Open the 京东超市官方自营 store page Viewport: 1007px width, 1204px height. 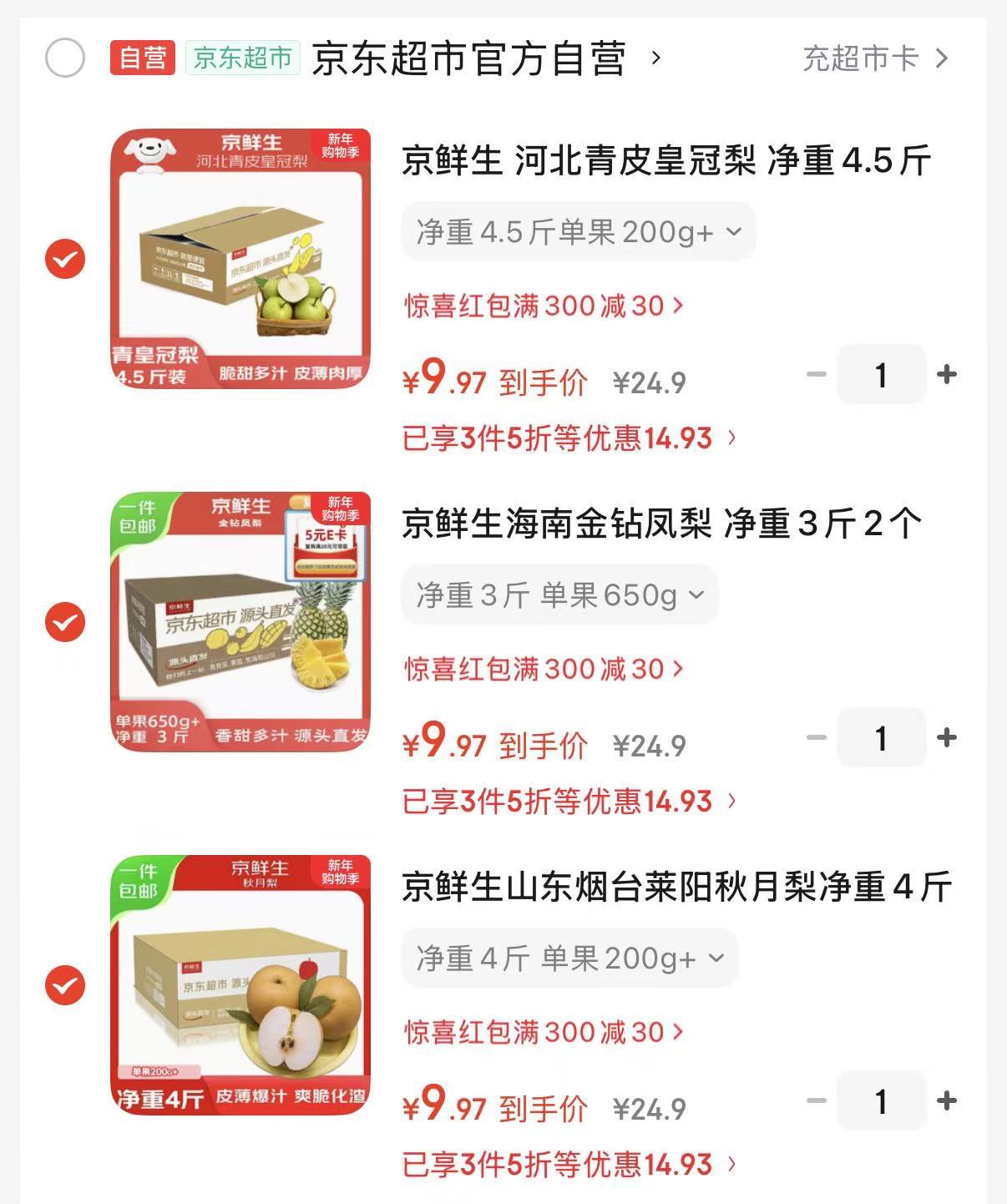click(468, 58)
